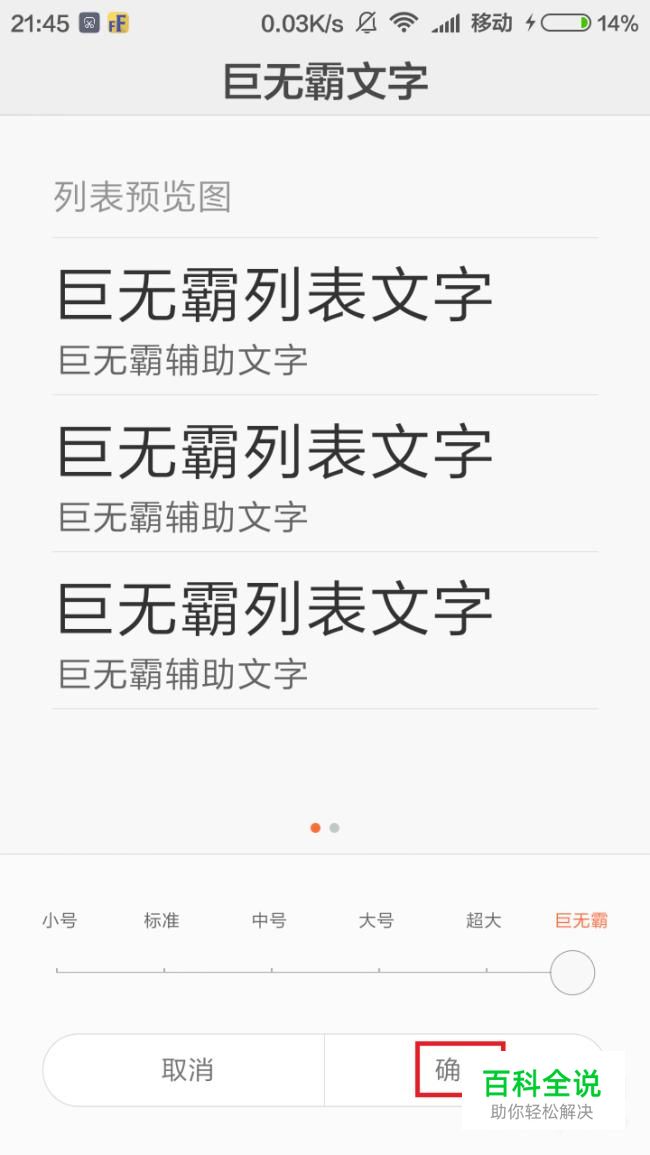Switch font size to 超大

(x=483, y=921)
